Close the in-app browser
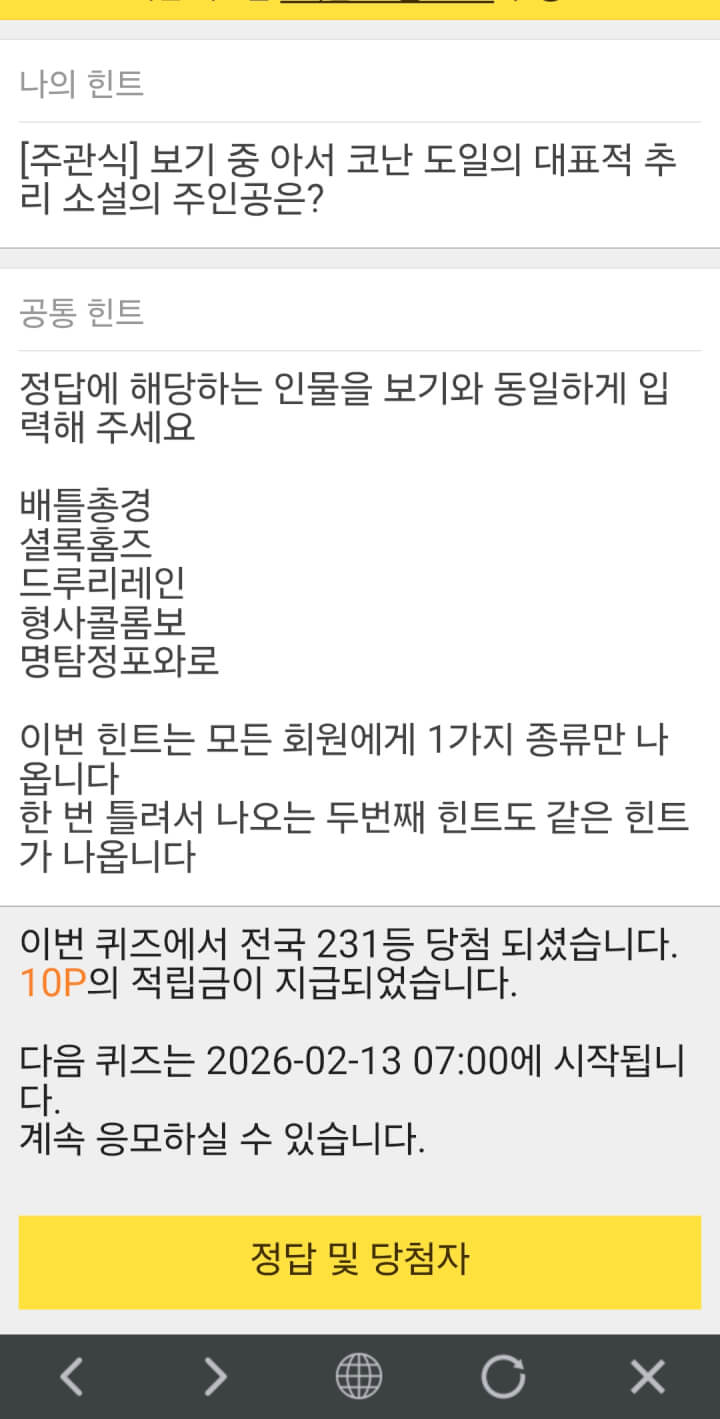 click(647, 1377)
